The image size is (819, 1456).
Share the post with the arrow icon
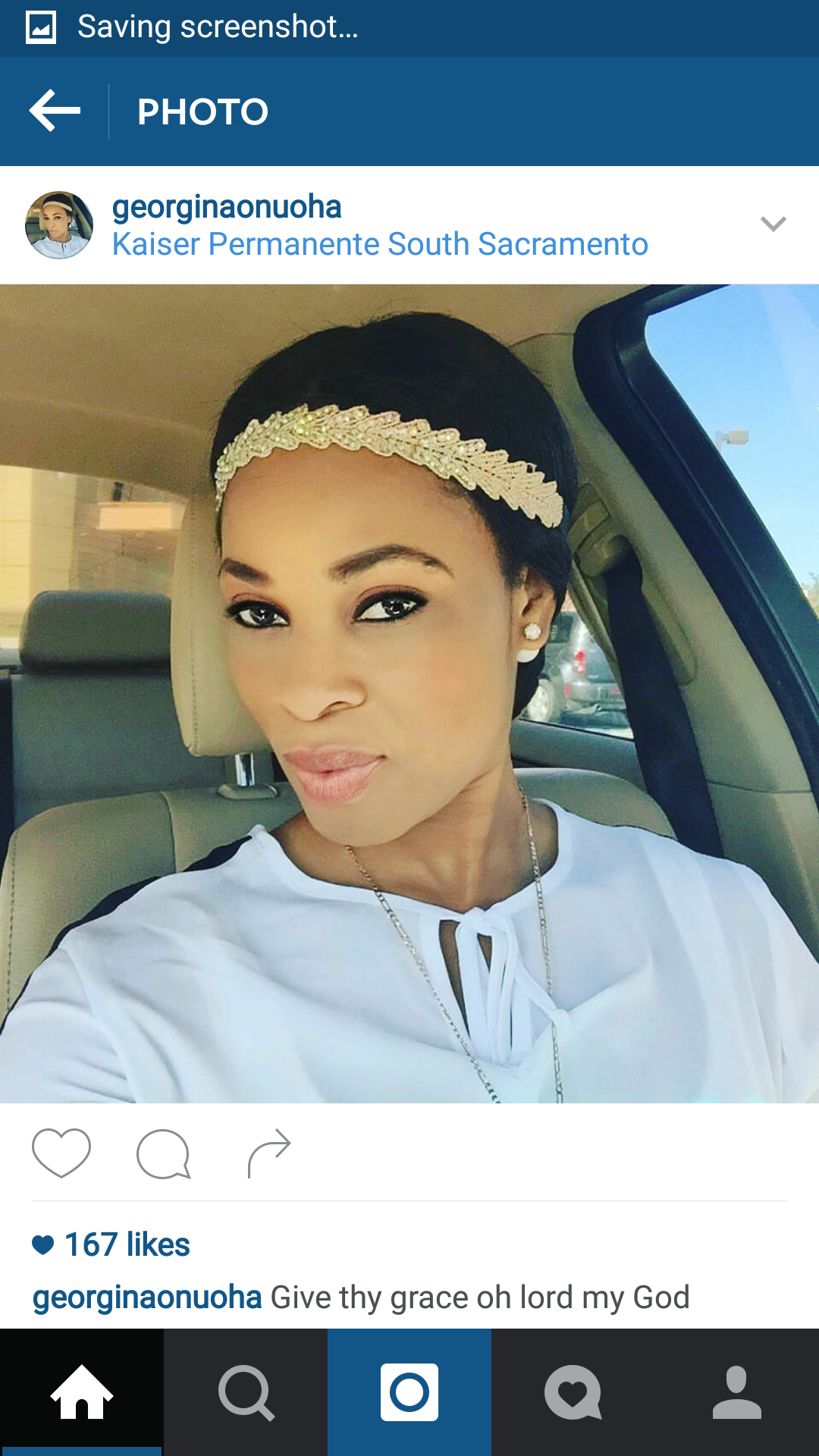[269, 1153]
